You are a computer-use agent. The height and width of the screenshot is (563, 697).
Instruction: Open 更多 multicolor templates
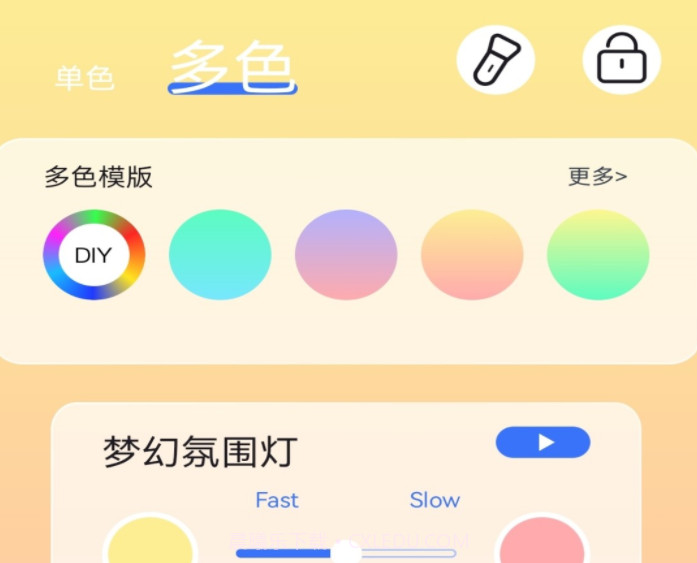click(x=597, y=177)
